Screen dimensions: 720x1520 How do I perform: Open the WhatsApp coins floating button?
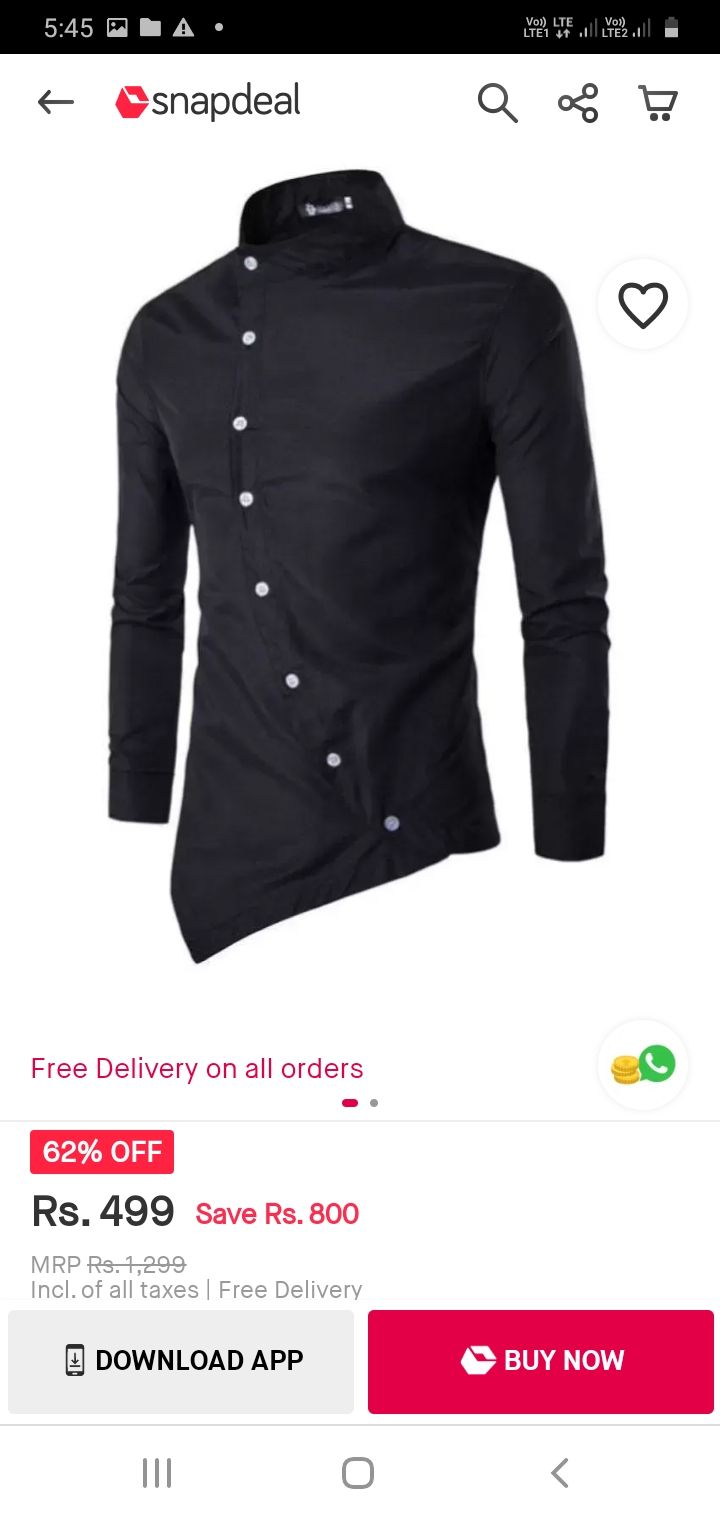(x=642, y=1065)
